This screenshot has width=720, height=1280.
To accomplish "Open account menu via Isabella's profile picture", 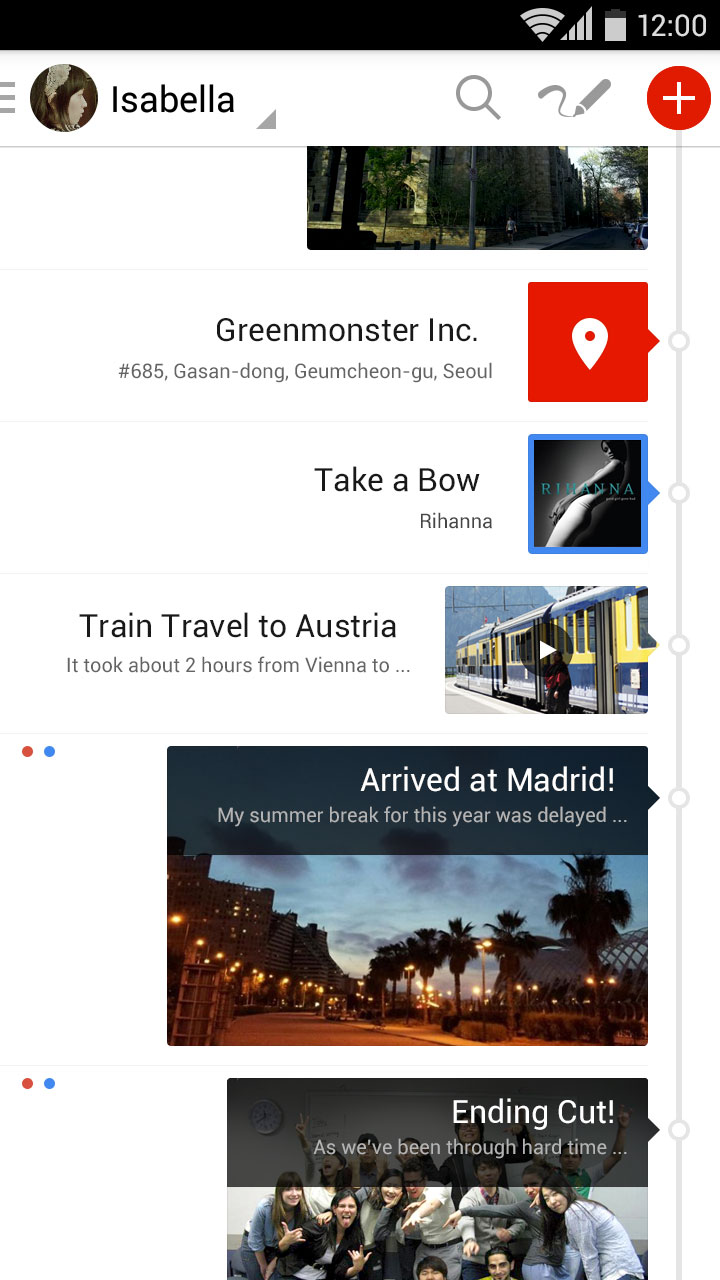I will click(x=64, y=98).
